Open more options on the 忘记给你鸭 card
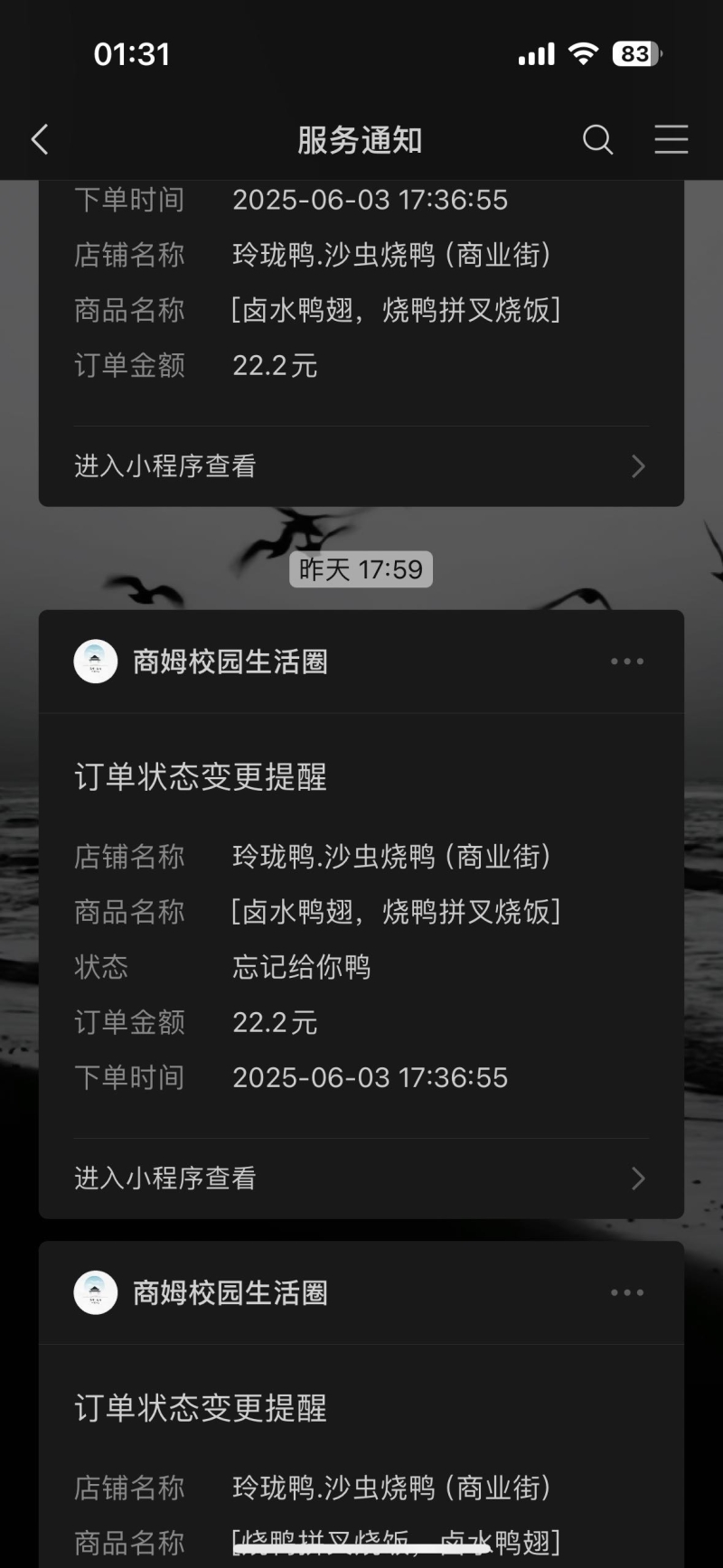 tap(626, 662)
